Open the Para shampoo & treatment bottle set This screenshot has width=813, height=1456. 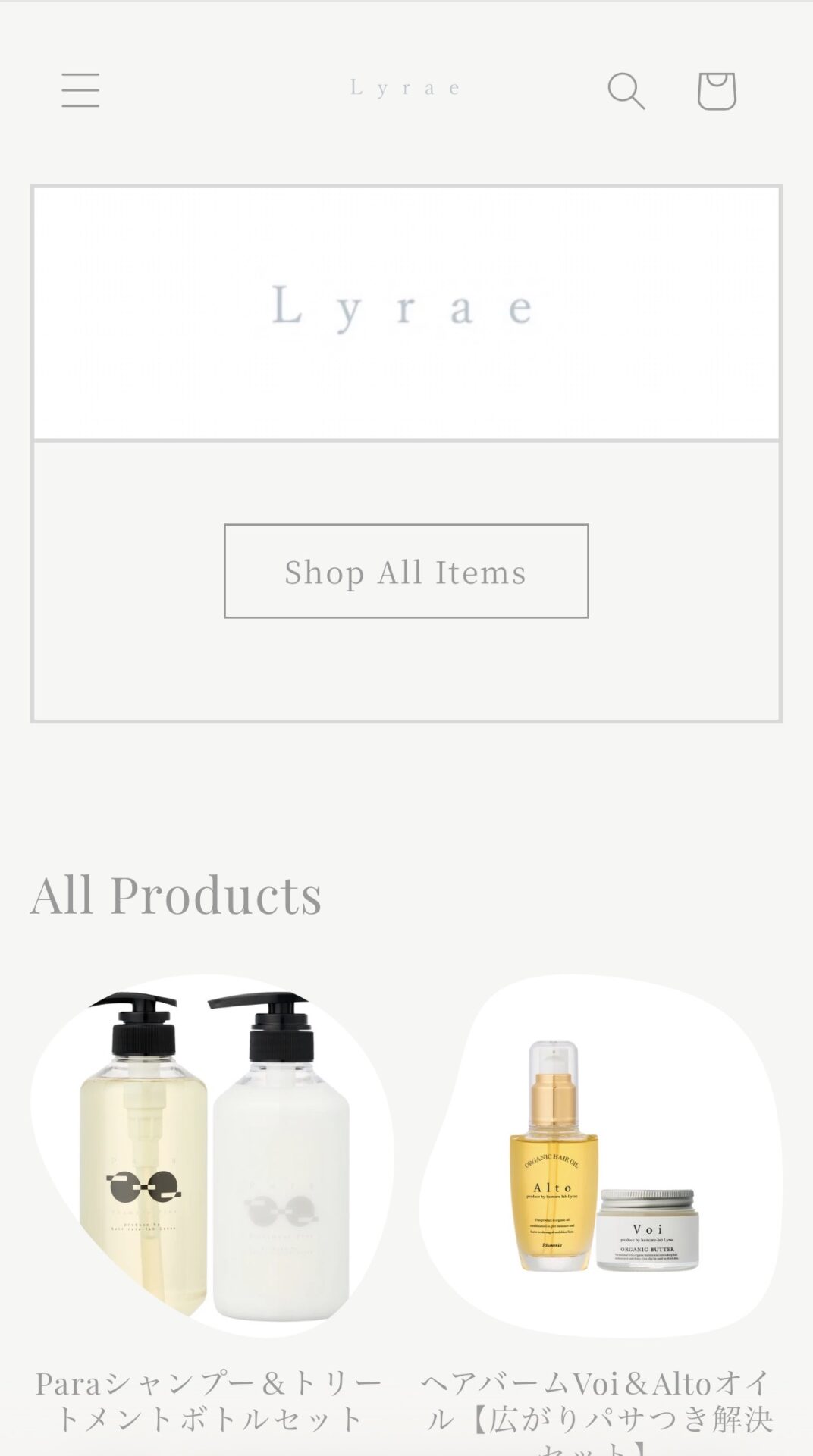[x=212, y=1156]
